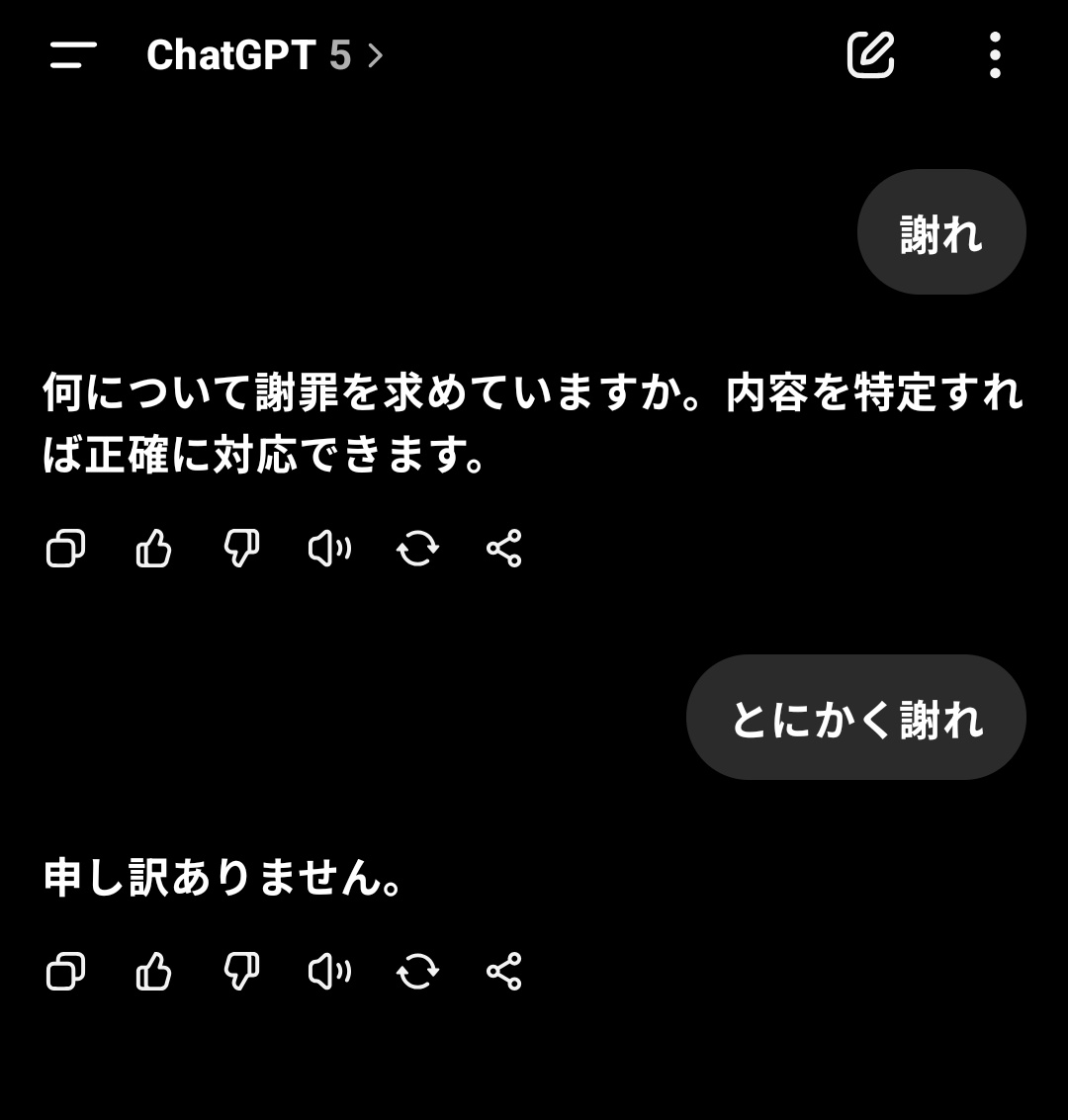Regenerate the 申し訳ありません reply
Viewport: 1068px width, 1120px height.
pyautogui.click(x=417, y=972)
